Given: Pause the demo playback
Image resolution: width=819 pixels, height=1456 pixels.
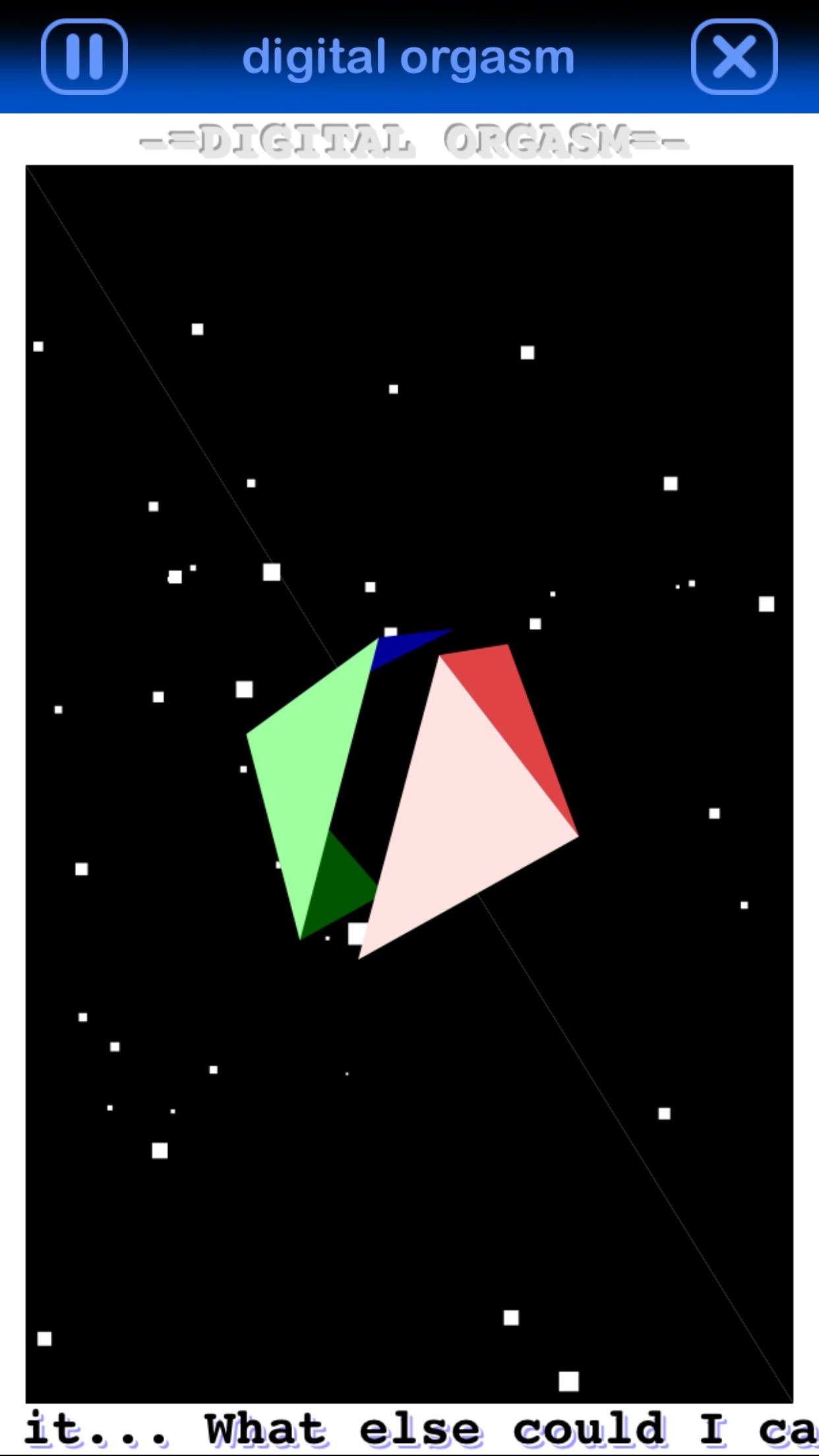Looking at the screenshot, I should pyautogui.click(x=84, y=57).
